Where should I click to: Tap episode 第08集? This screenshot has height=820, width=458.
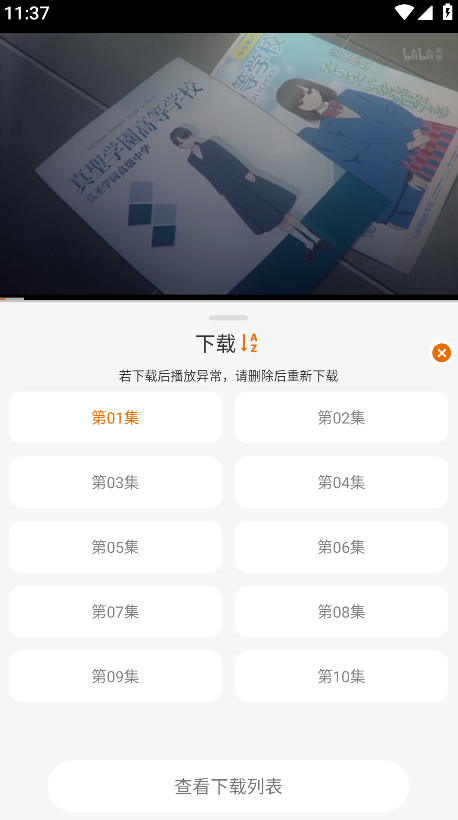(341, 611)
